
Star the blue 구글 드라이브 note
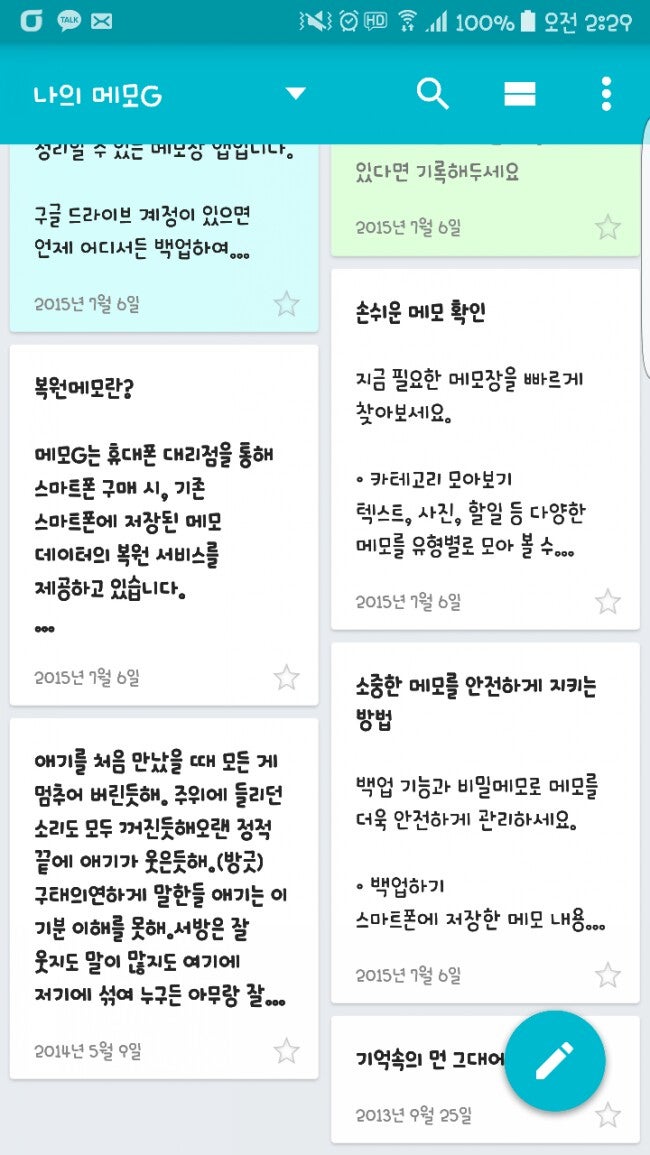[286, 304]
